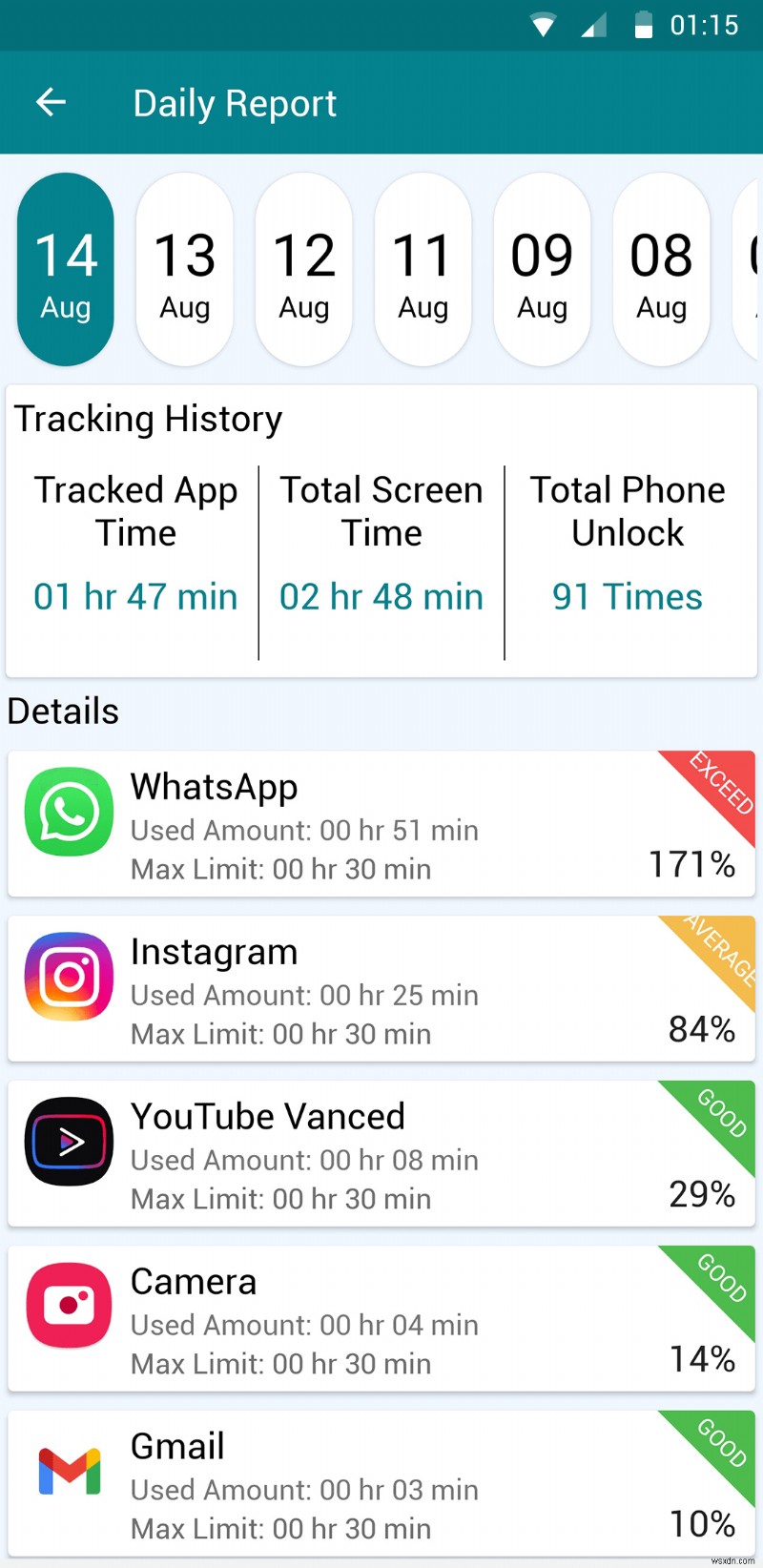Open the Camera entry via its icon

pyautogui.click(x=69, y=1306)
